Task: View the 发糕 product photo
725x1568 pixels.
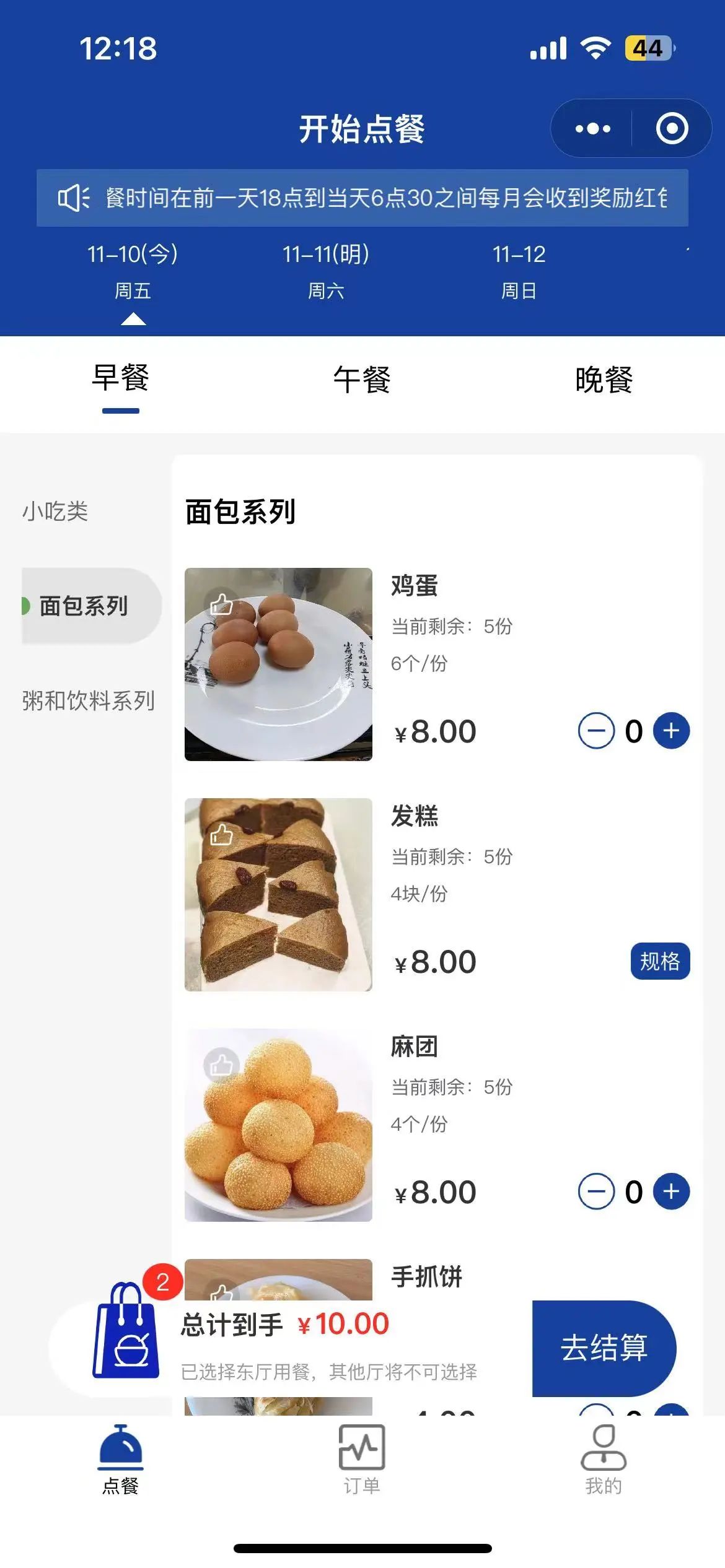Action: click(278, 895)
